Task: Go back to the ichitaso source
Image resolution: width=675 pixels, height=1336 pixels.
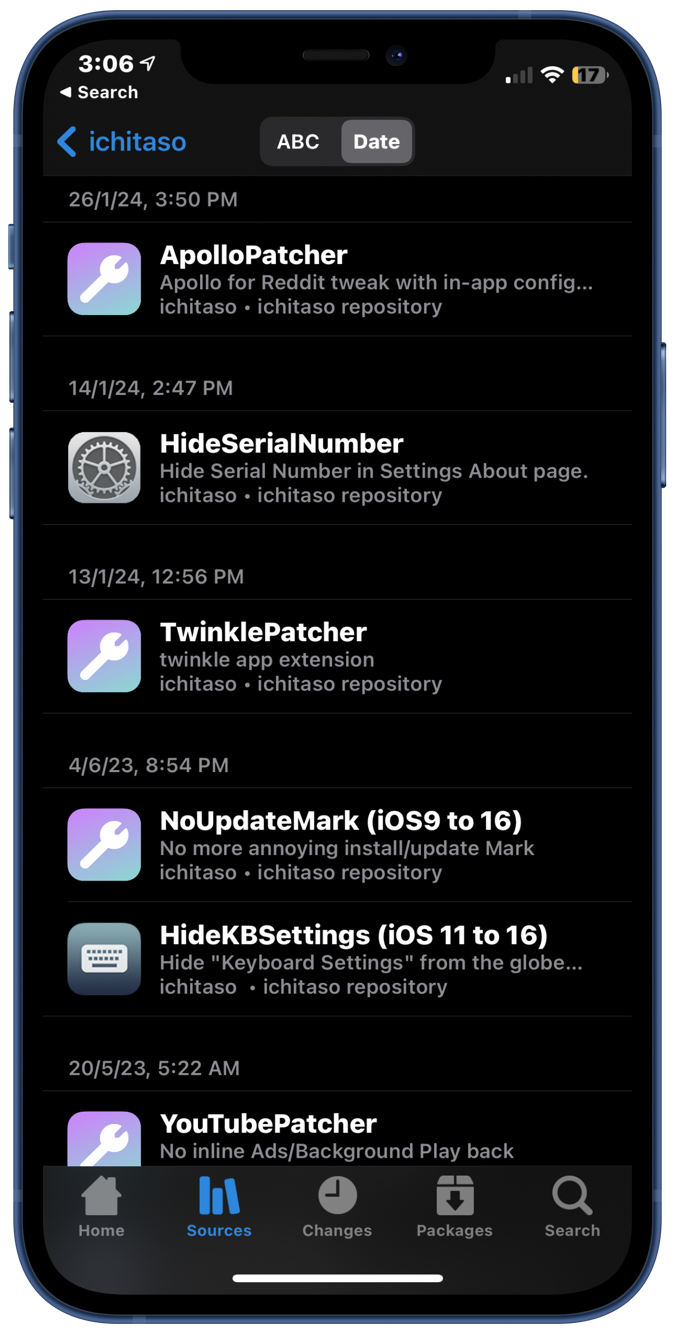Action: [122, 142]
